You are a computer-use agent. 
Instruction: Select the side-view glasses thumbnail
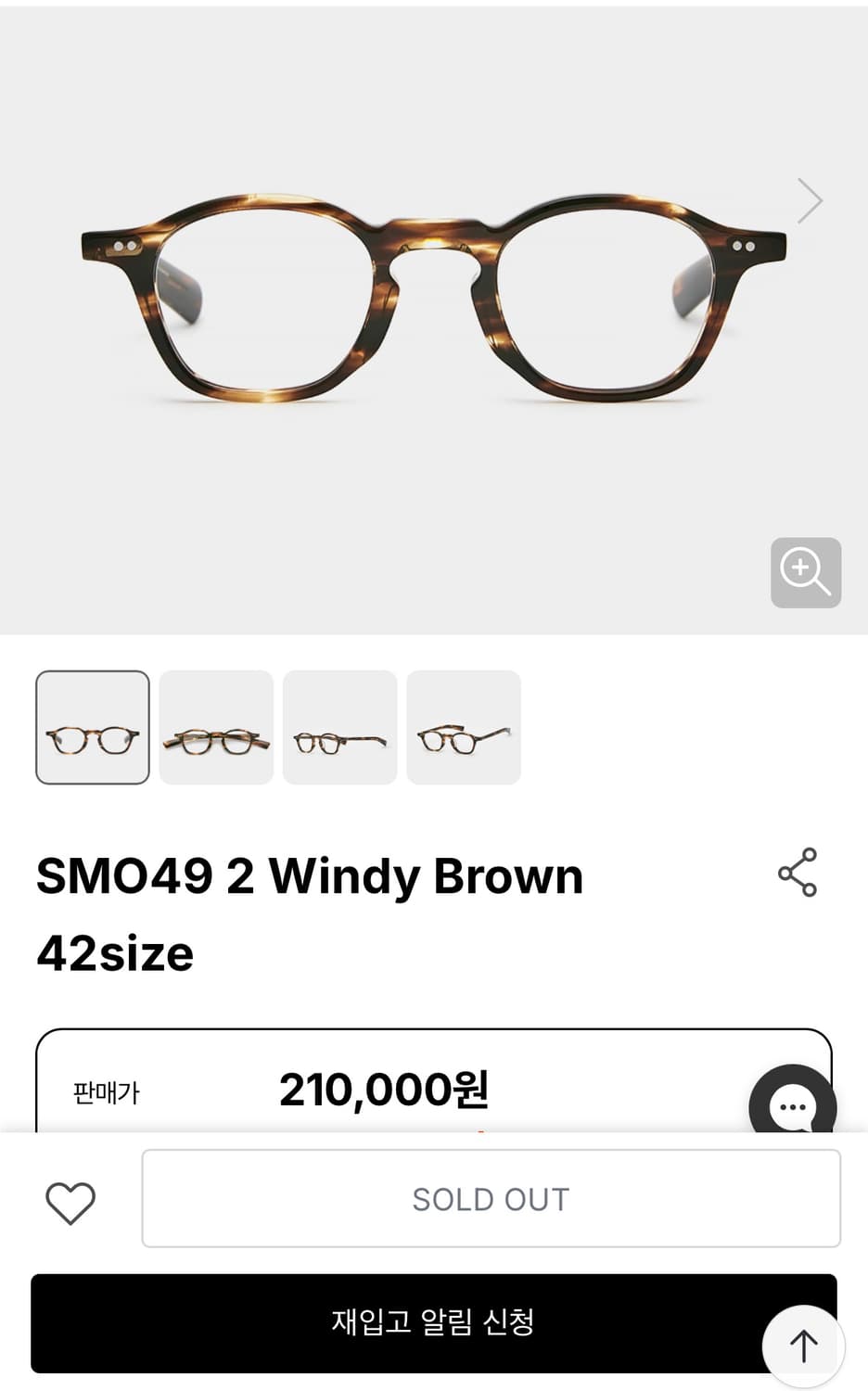pyautogui.click(x=339, y=727)
